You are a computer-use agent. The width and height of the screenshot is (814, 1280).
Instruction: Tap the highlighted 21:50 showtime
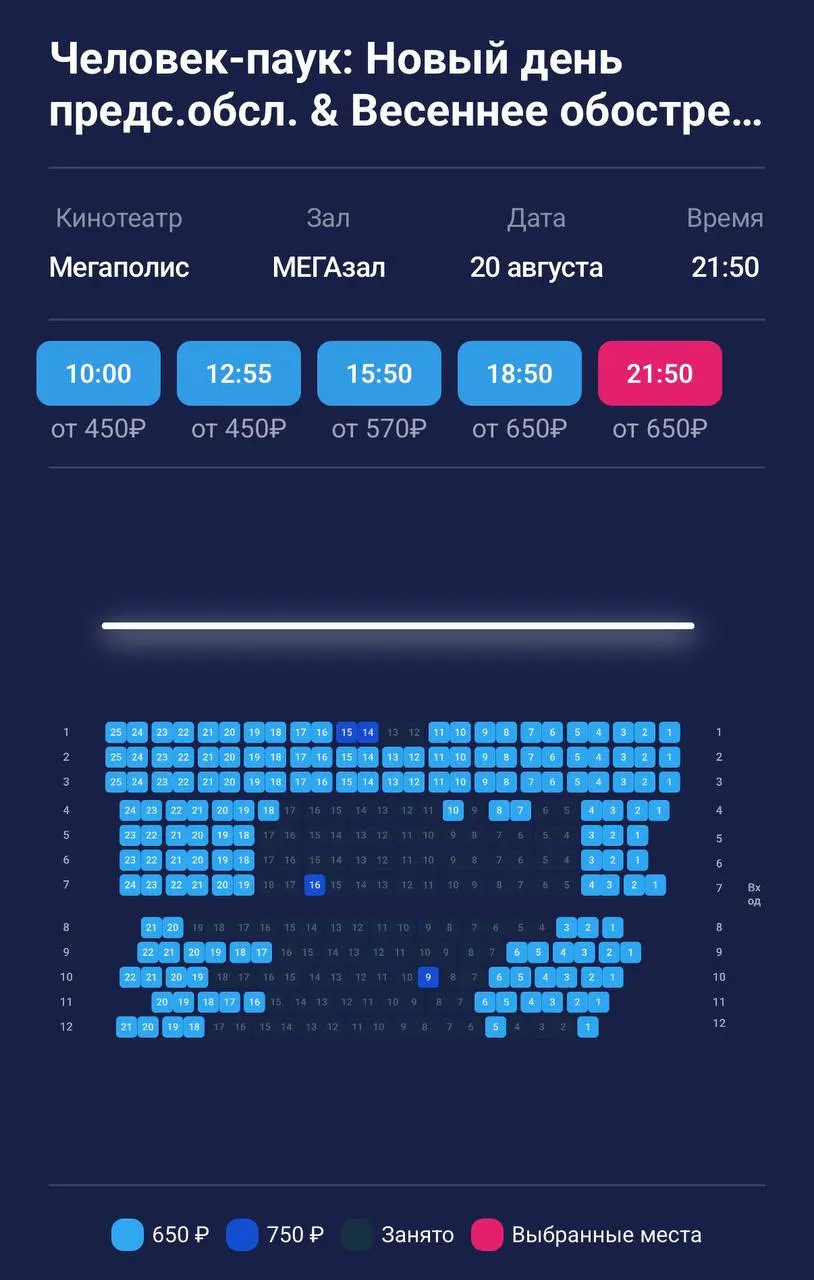tap(660, 373)
